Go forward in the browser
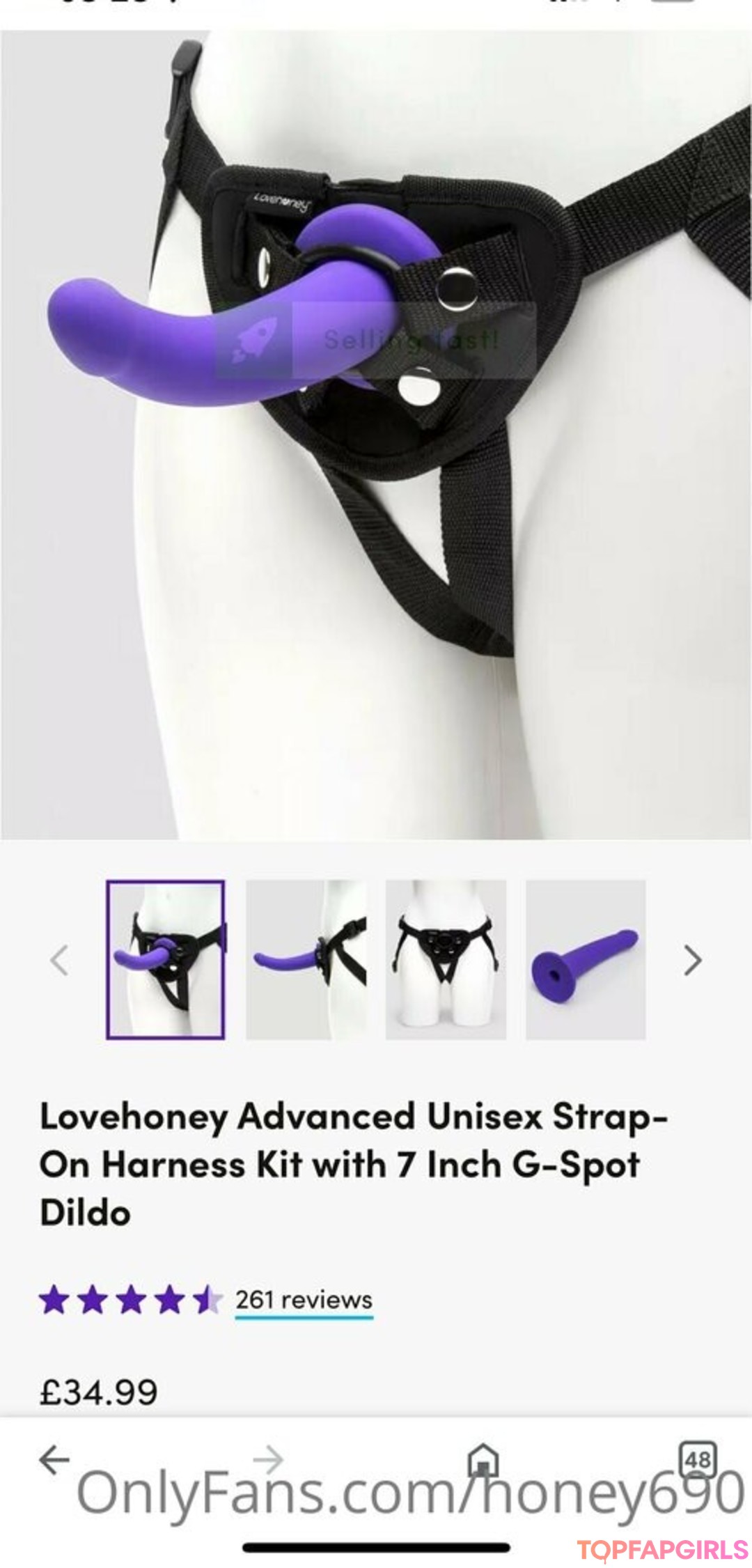 pyautogui.click(x=268, y=1459)
